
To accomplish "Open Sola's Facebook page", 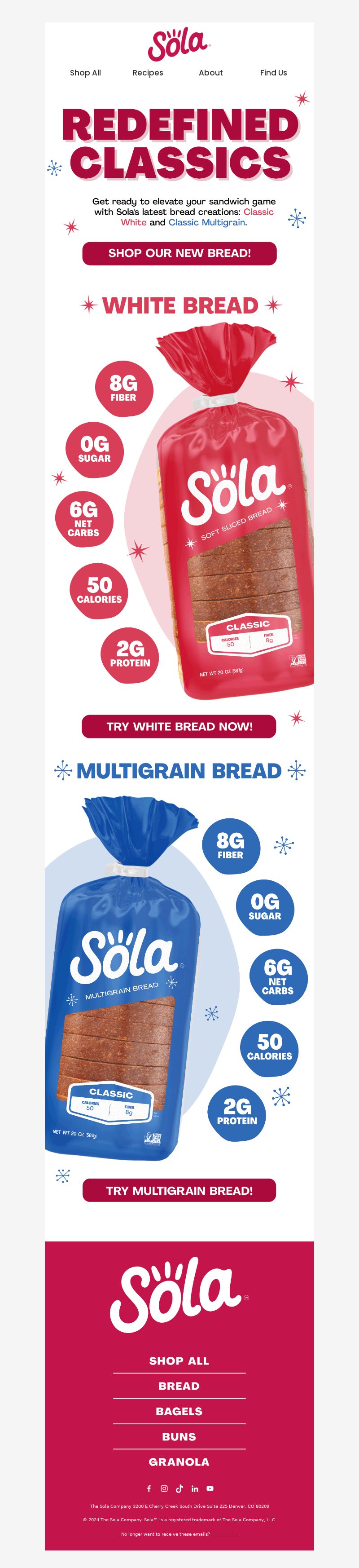I will click(149, 1488).
